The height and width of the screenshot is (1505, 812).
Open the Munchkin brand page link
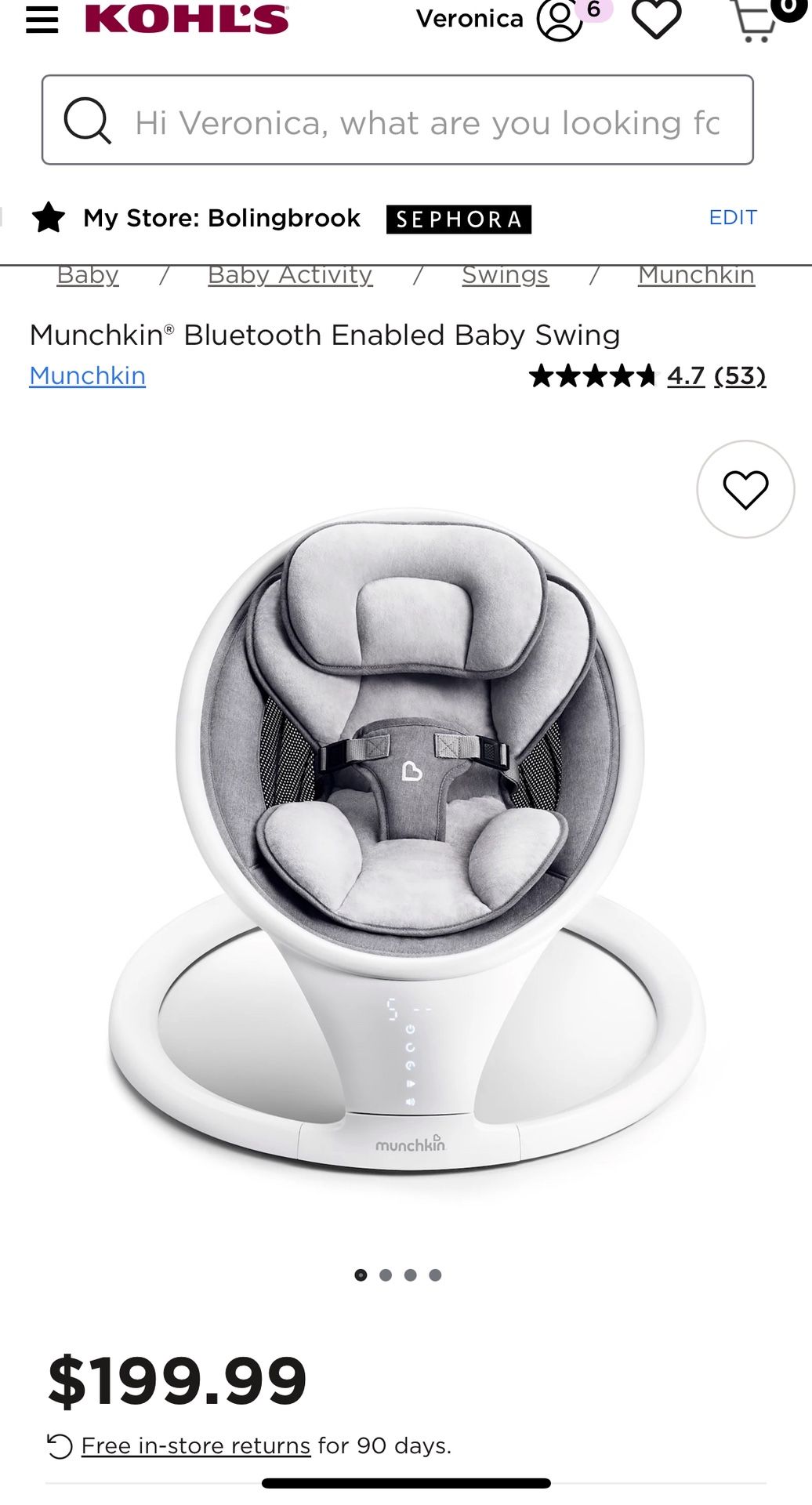coord(86,375)
